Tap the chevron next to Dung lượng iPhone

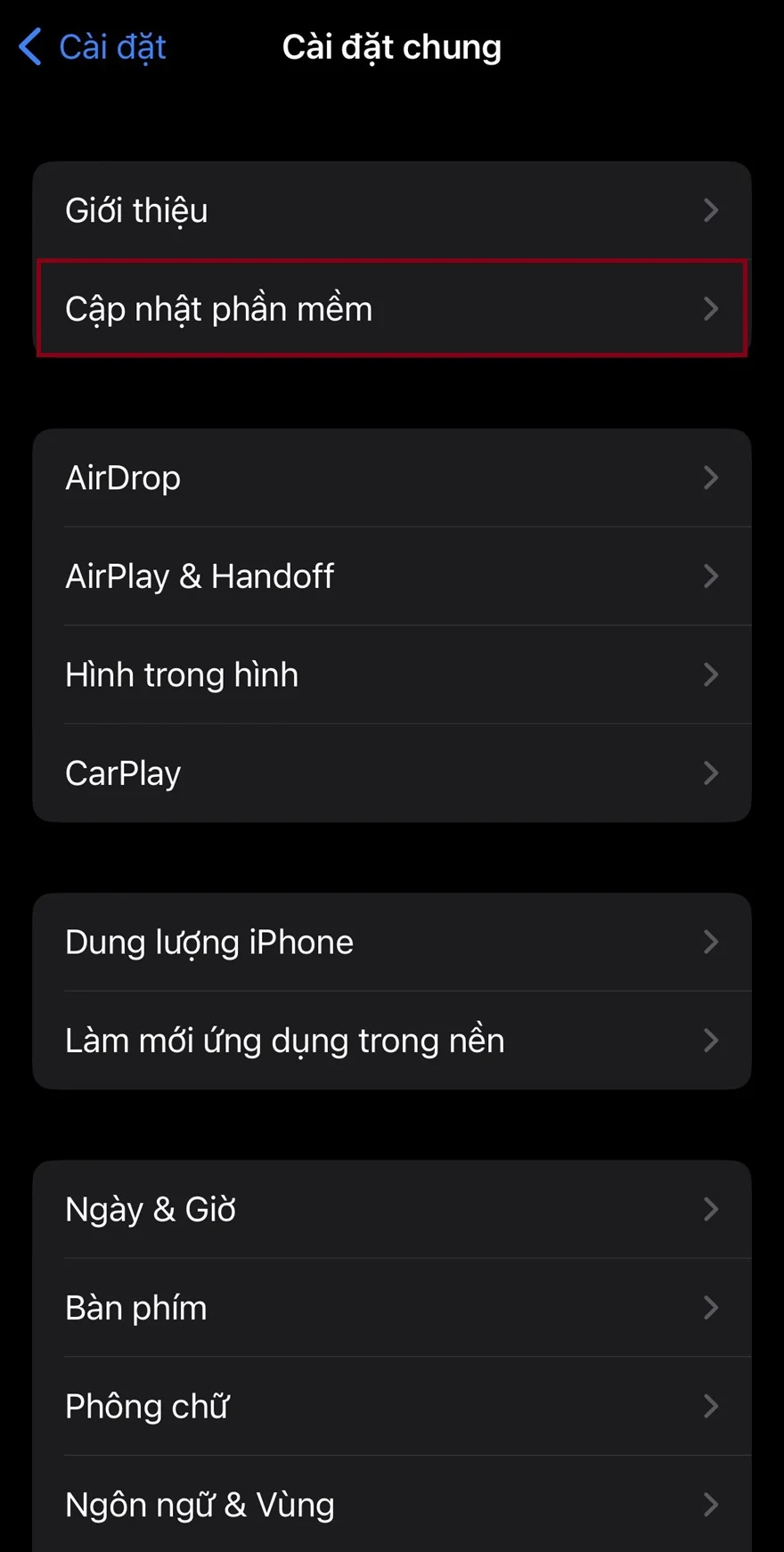[x=710, y=942]
